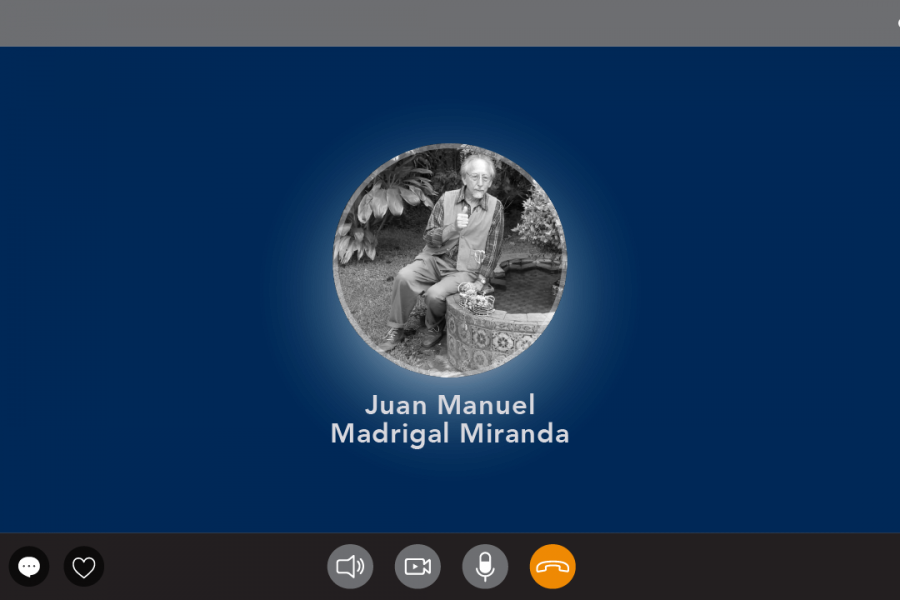The image size is (900, 600).
Task: Turn on the video camera
Action: (x=418, y=567)
